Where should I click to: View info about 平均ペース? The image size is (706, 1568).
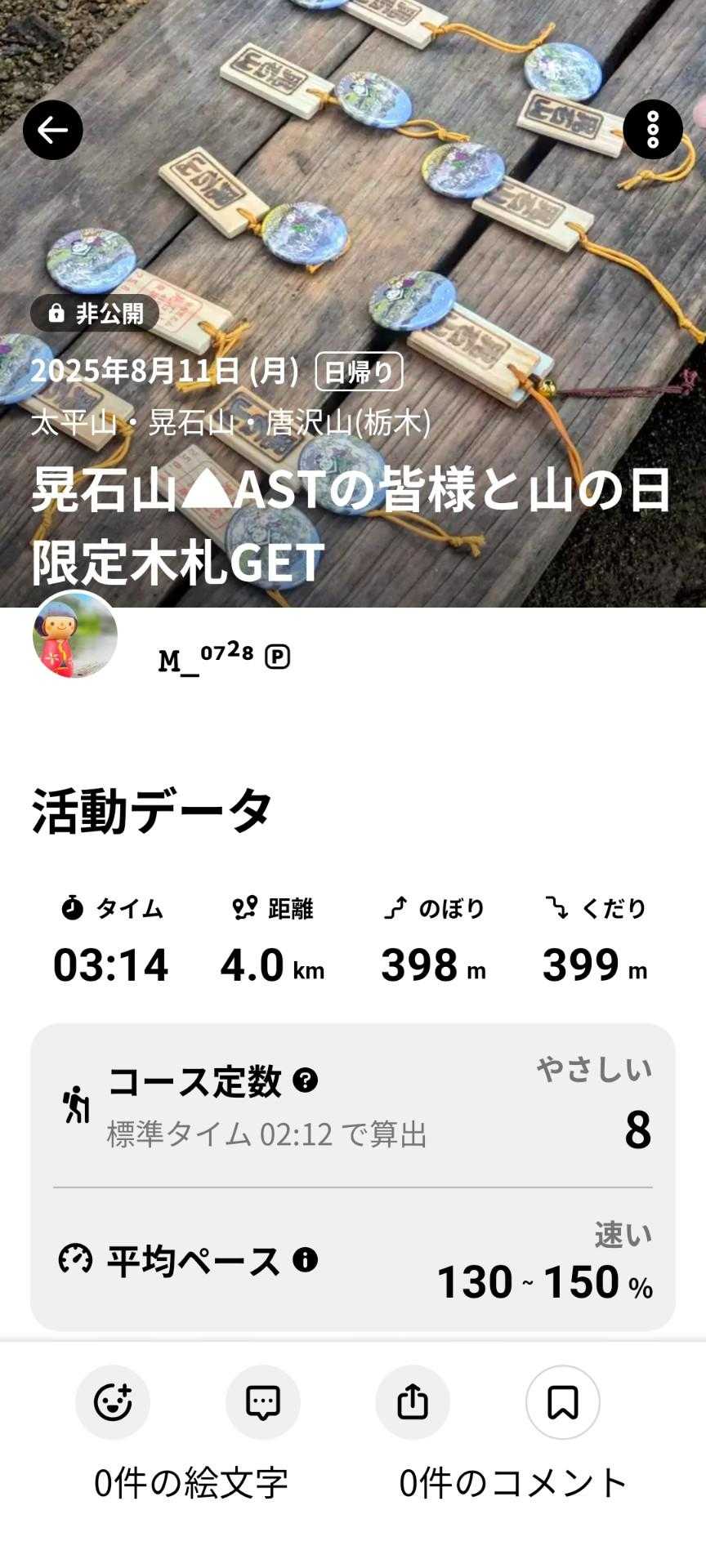coord(305,1259)
